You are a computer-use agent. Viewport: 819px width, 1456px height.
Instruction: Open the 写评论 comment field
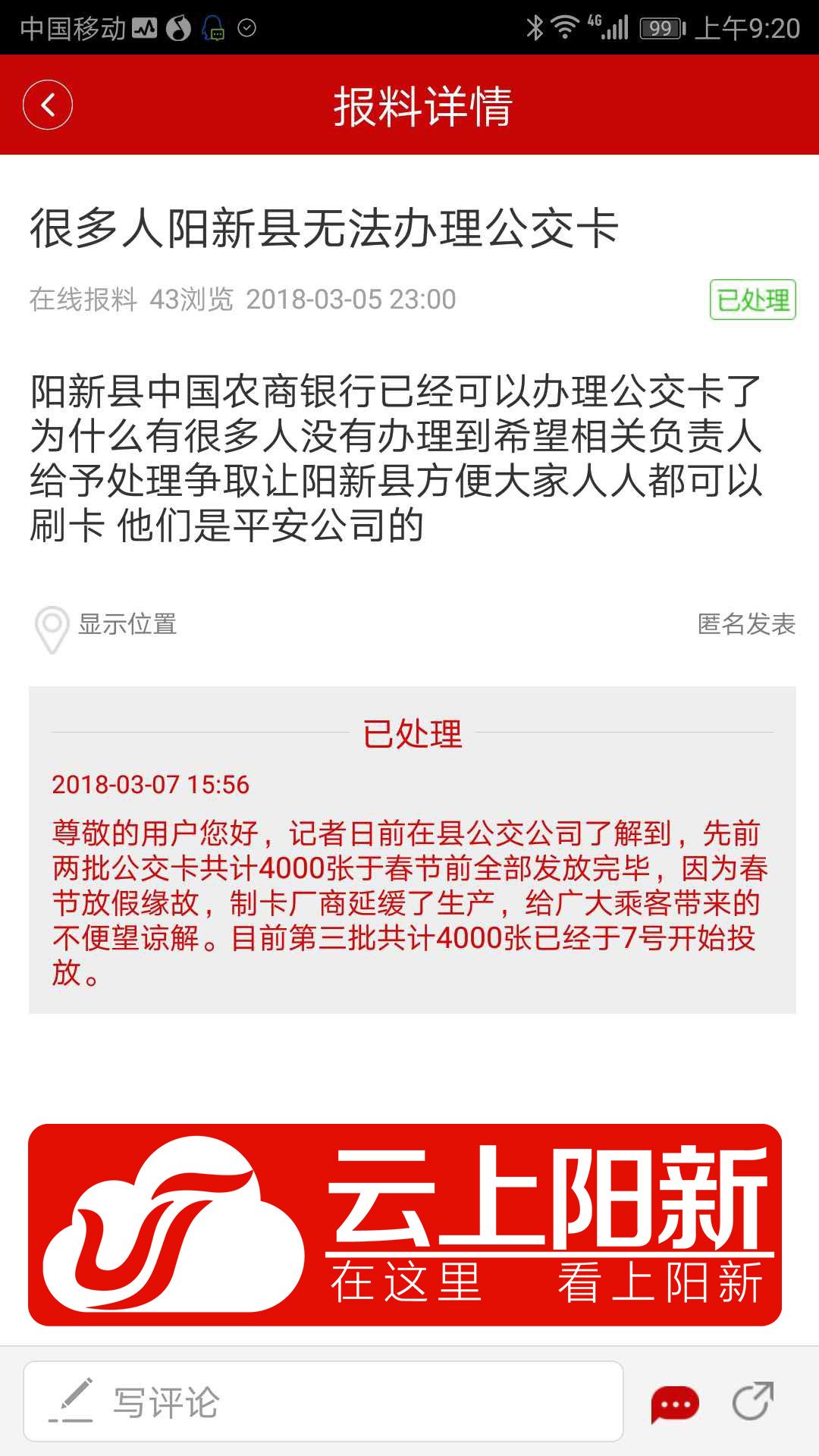tap(323, 1401)
